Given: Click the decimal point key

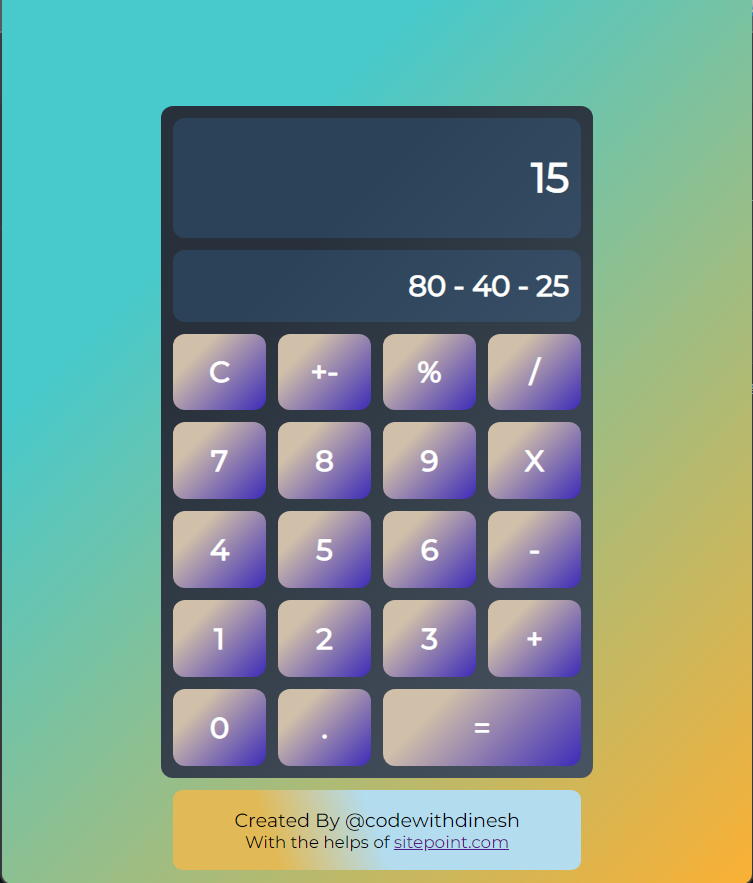Looking at the screenshot, I should click(324, 728).
